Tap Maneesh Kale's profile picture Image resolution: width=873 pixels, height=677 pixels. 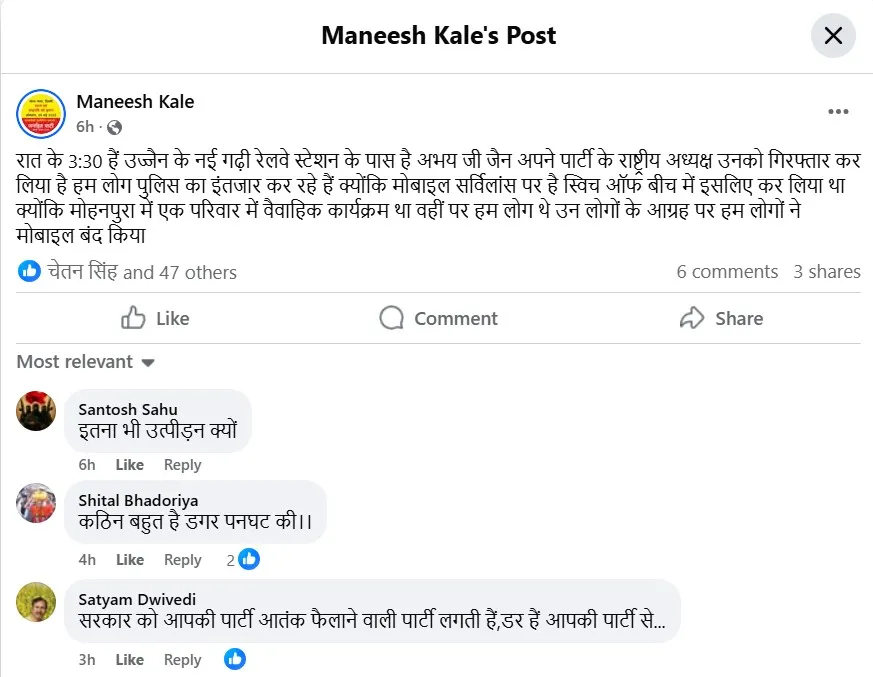pos(41,113)
